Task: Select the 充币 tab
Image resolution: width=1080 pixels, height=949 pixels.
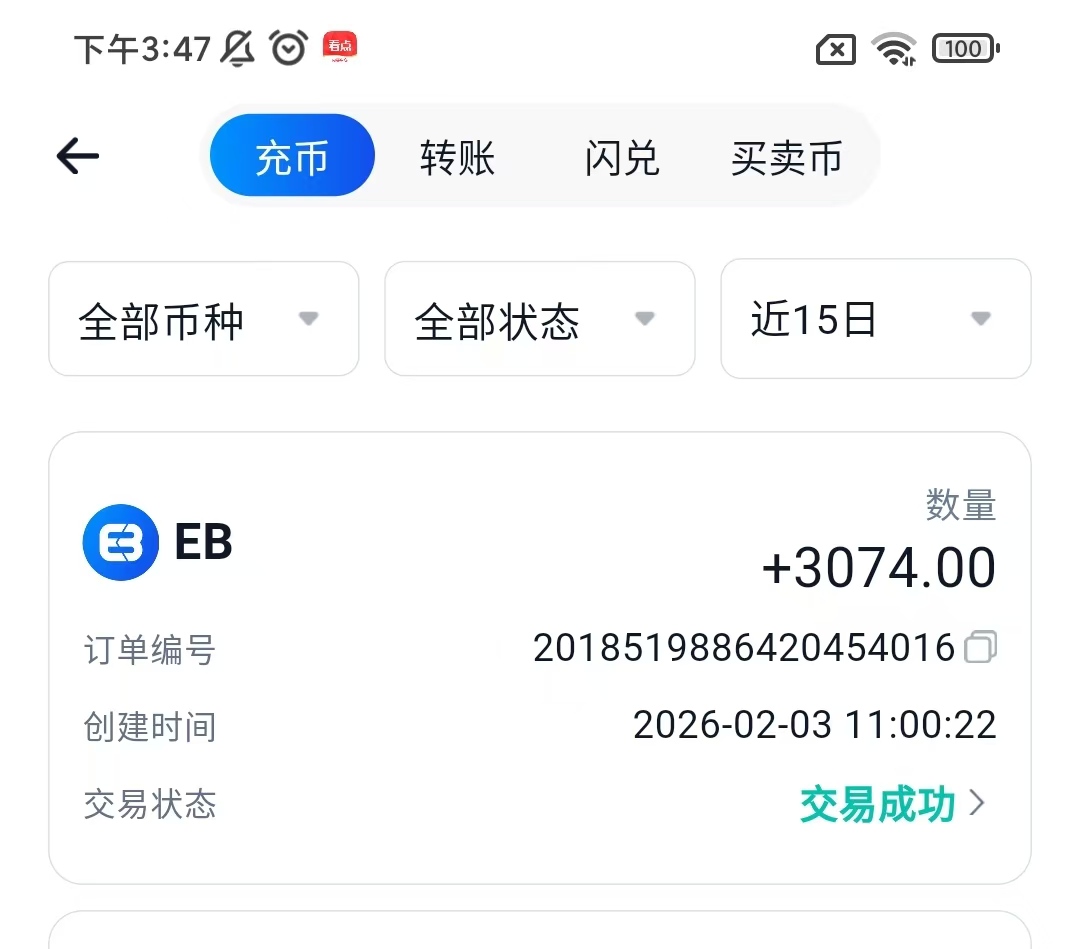Action: click(292, 157)
